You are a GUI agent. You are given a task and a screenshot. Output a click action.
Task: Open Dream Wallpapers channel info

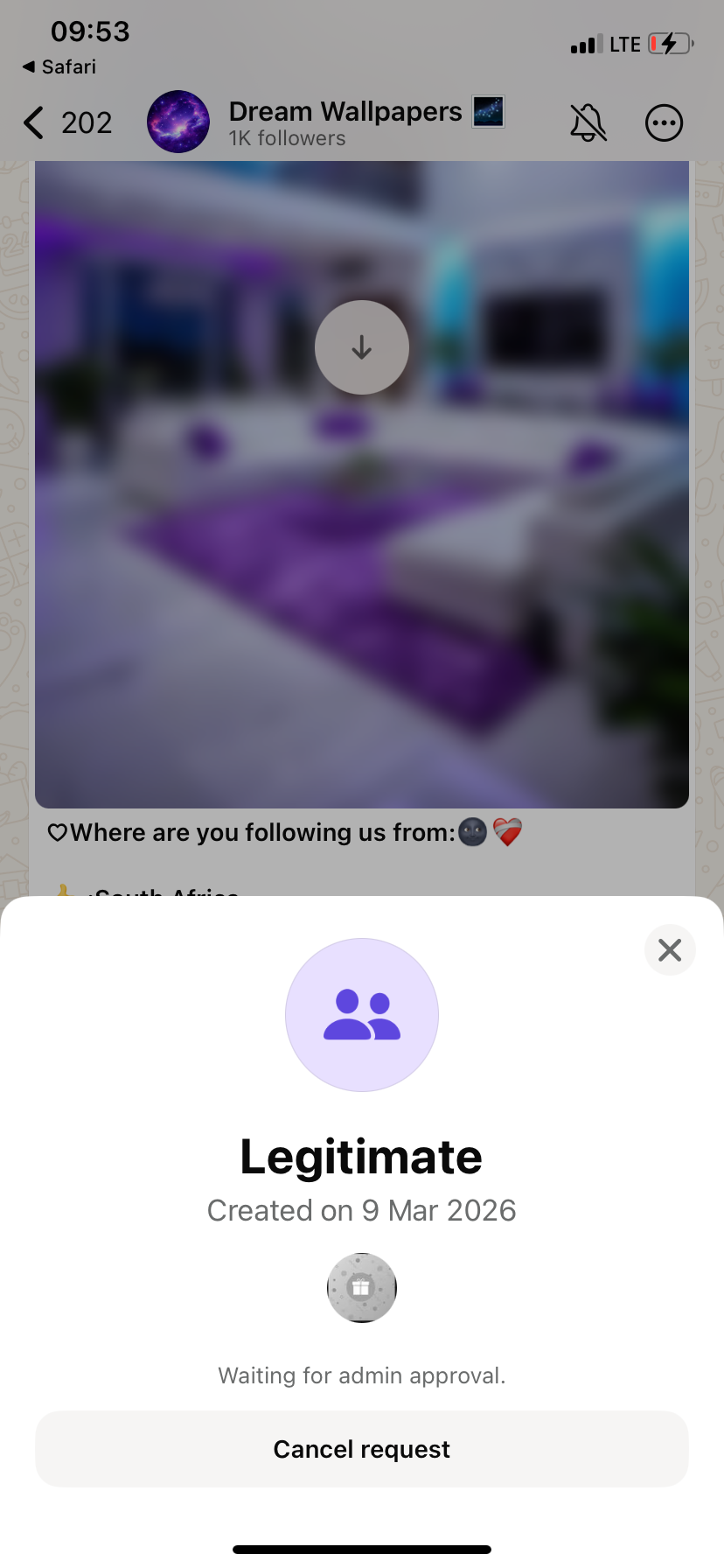[x=345, y=122]
